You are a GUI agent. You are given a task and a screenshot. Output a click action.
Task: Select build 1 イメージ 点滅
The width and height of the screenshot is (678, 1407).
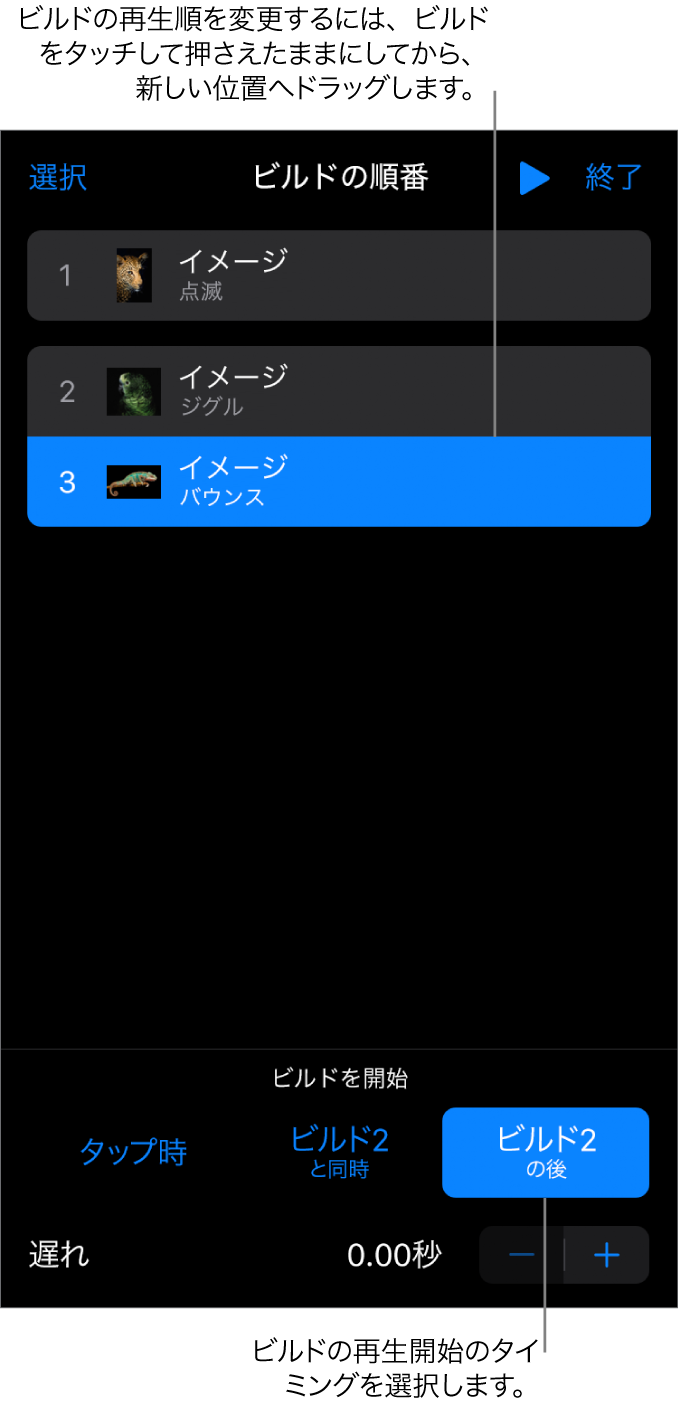click(338, 275)
